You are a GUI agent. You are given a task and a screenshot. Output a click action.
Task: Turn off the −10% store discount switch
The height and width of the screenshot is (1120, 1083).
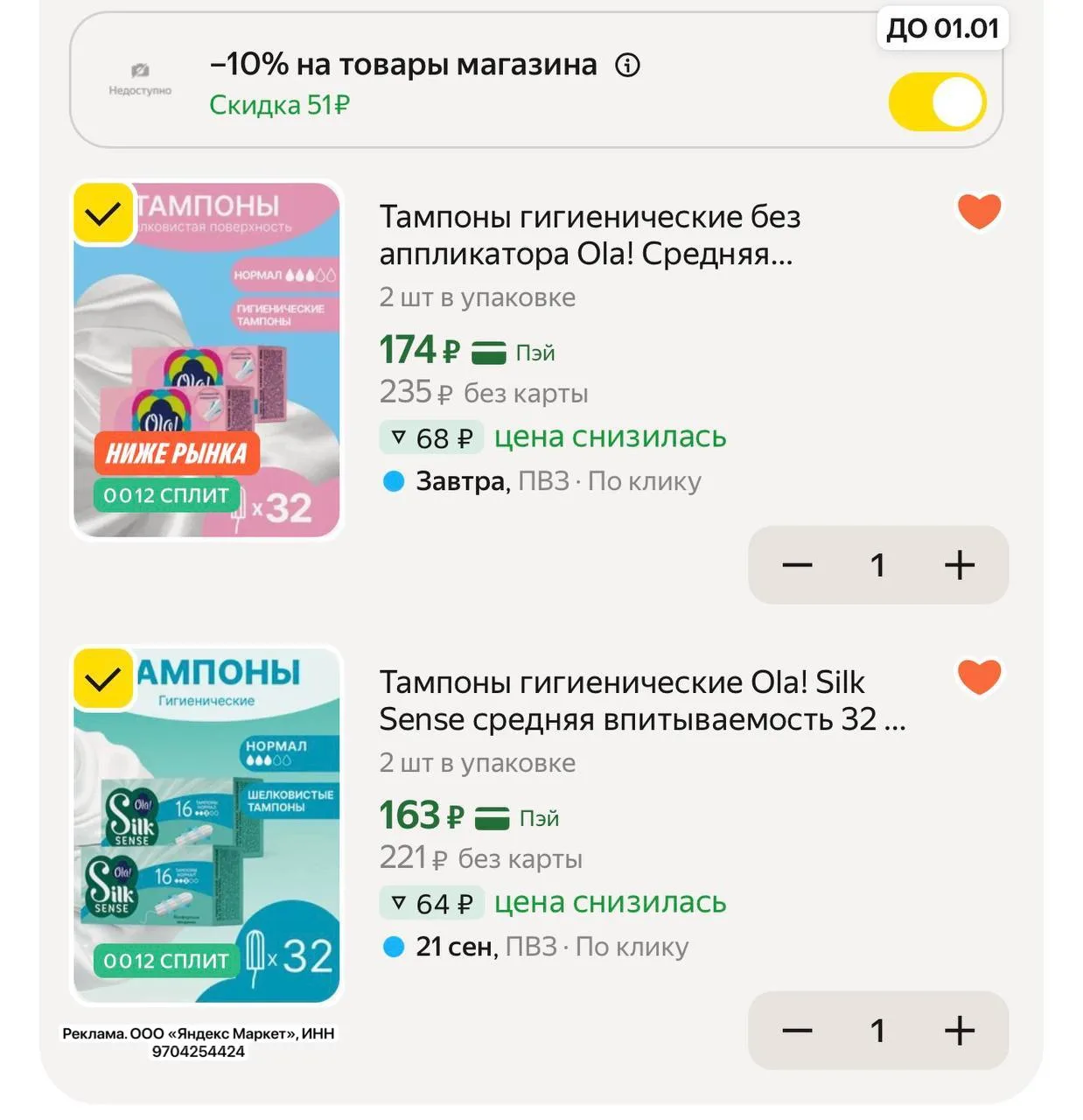pos(937,102)
